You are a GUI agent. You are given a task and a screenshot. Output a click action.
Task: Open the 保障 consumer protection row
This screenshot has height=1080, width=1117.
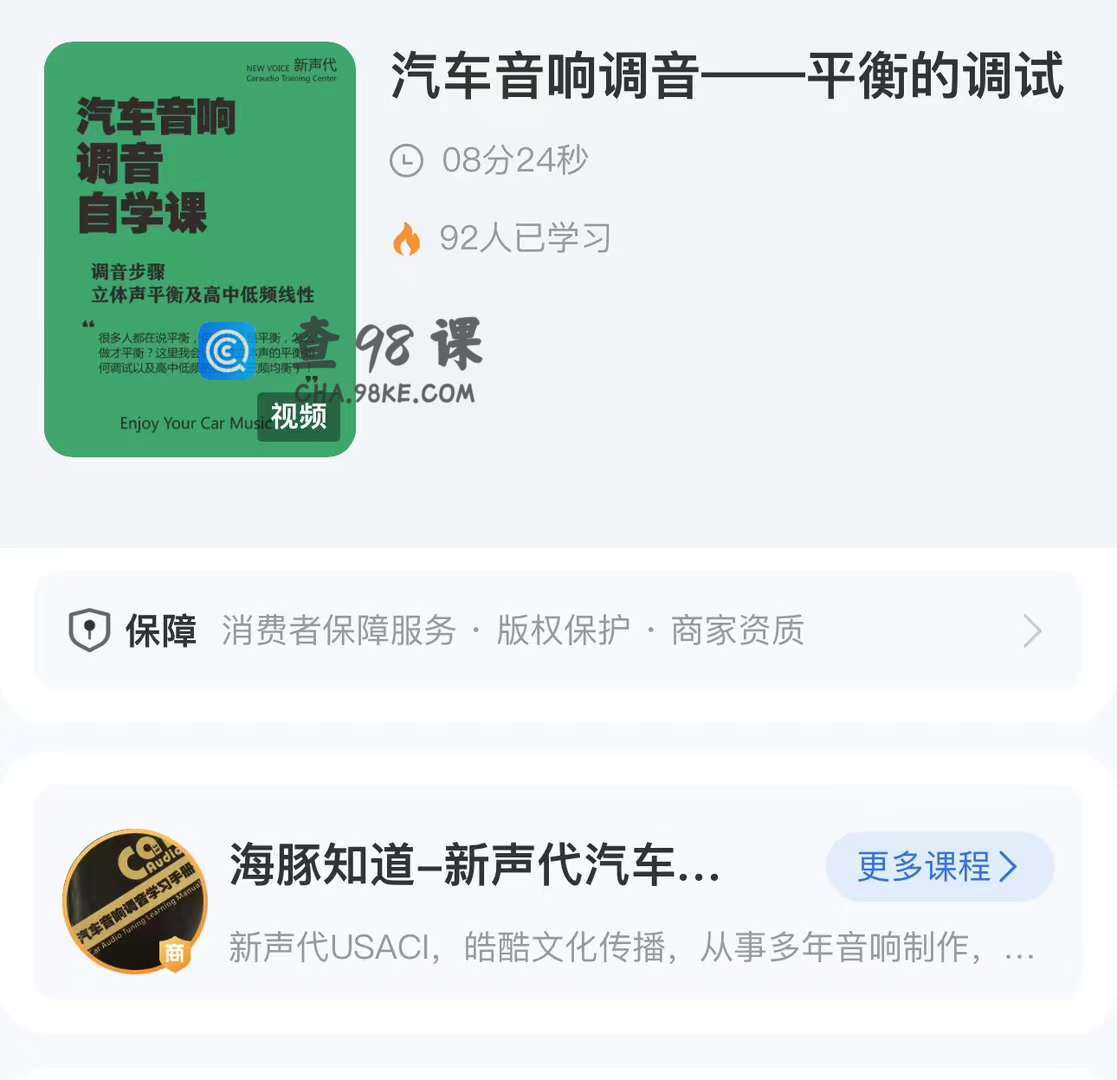557,631
